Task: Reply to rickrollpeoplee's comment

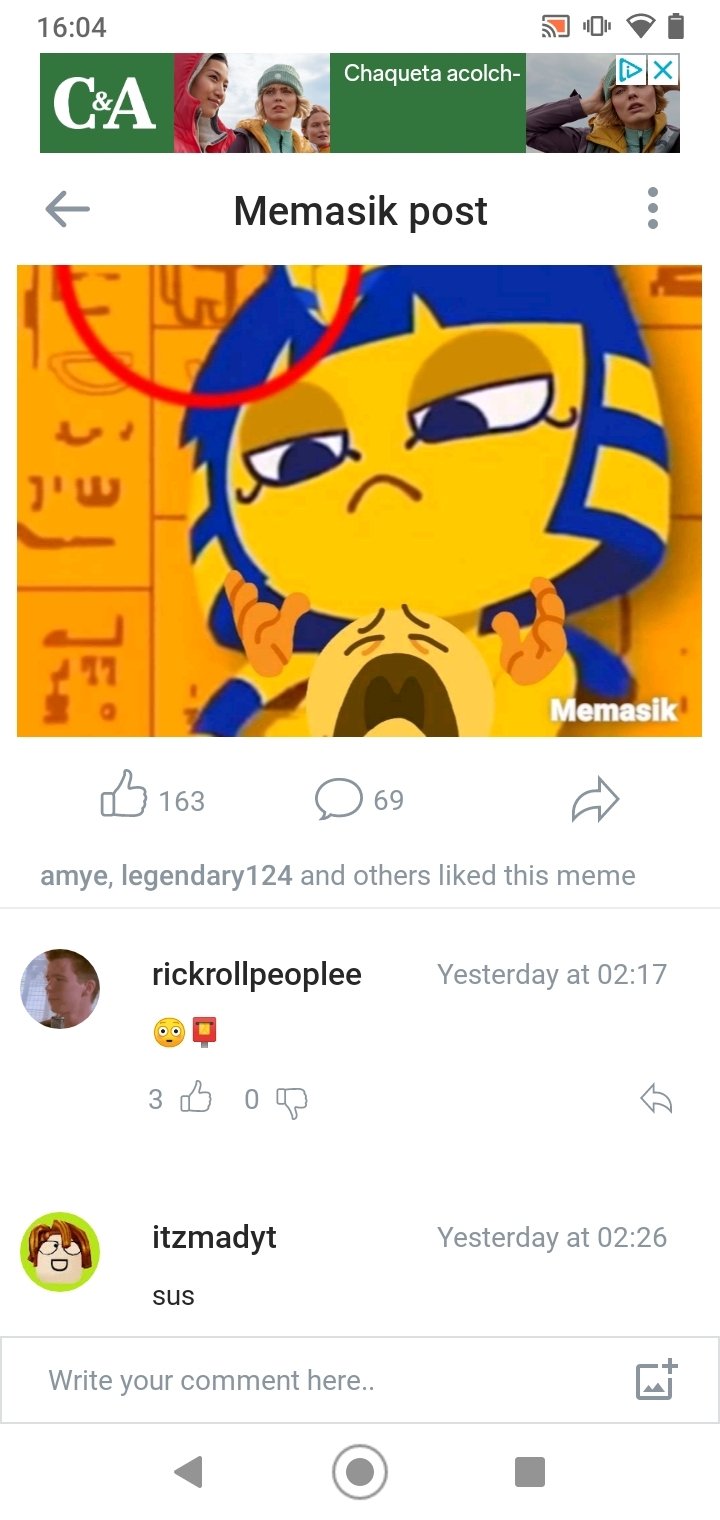Action: [x=656, y=1100]
